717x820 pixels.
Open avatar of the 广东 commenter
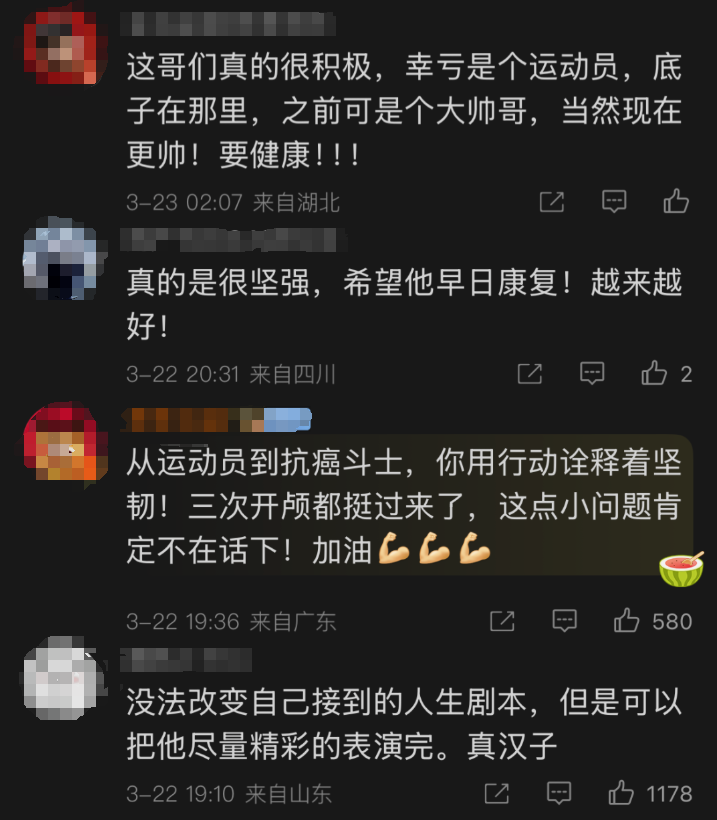click(65, 443)
